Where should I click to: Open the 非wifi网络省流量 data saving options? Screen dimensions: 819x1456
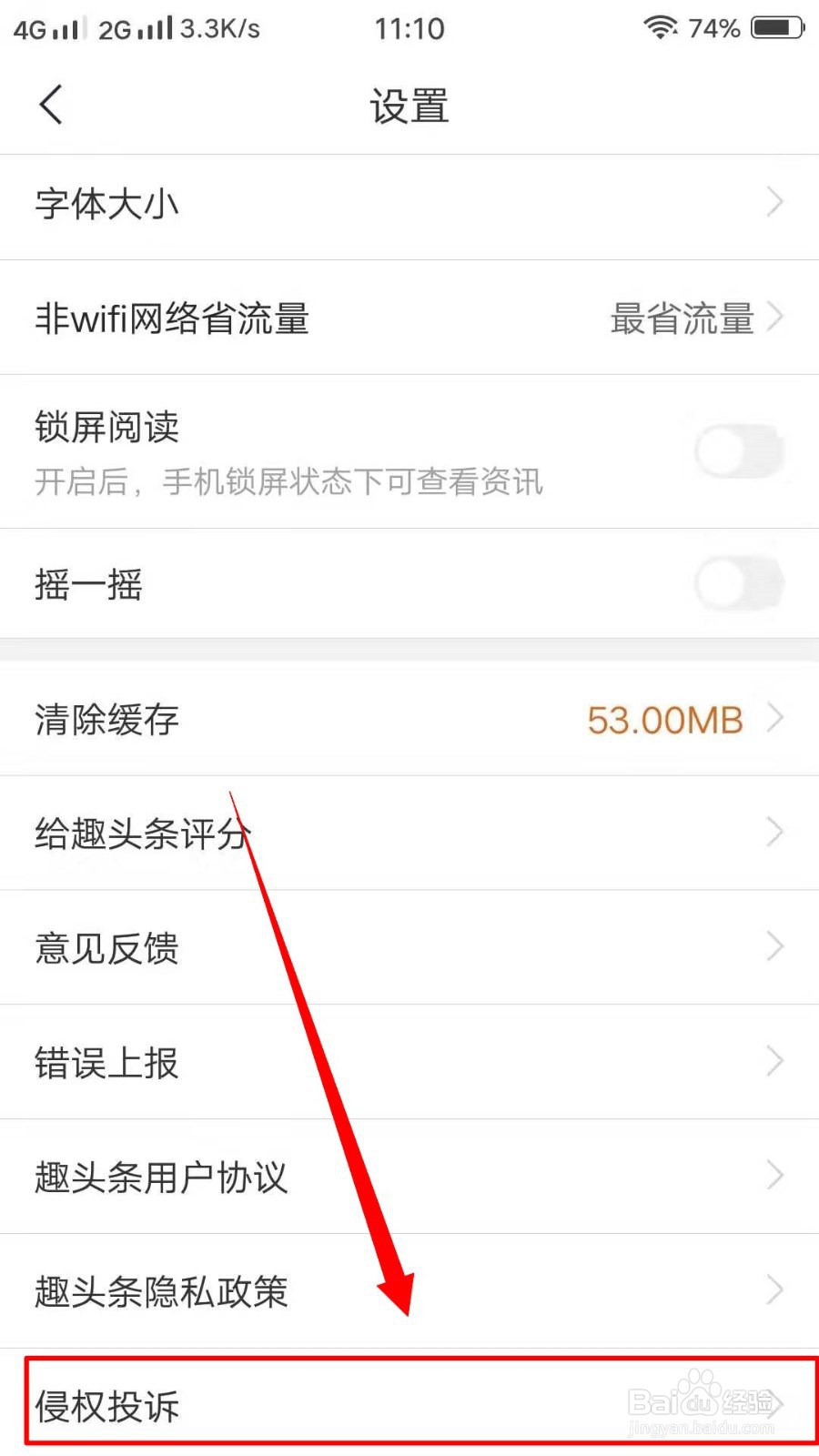[409, 318]
